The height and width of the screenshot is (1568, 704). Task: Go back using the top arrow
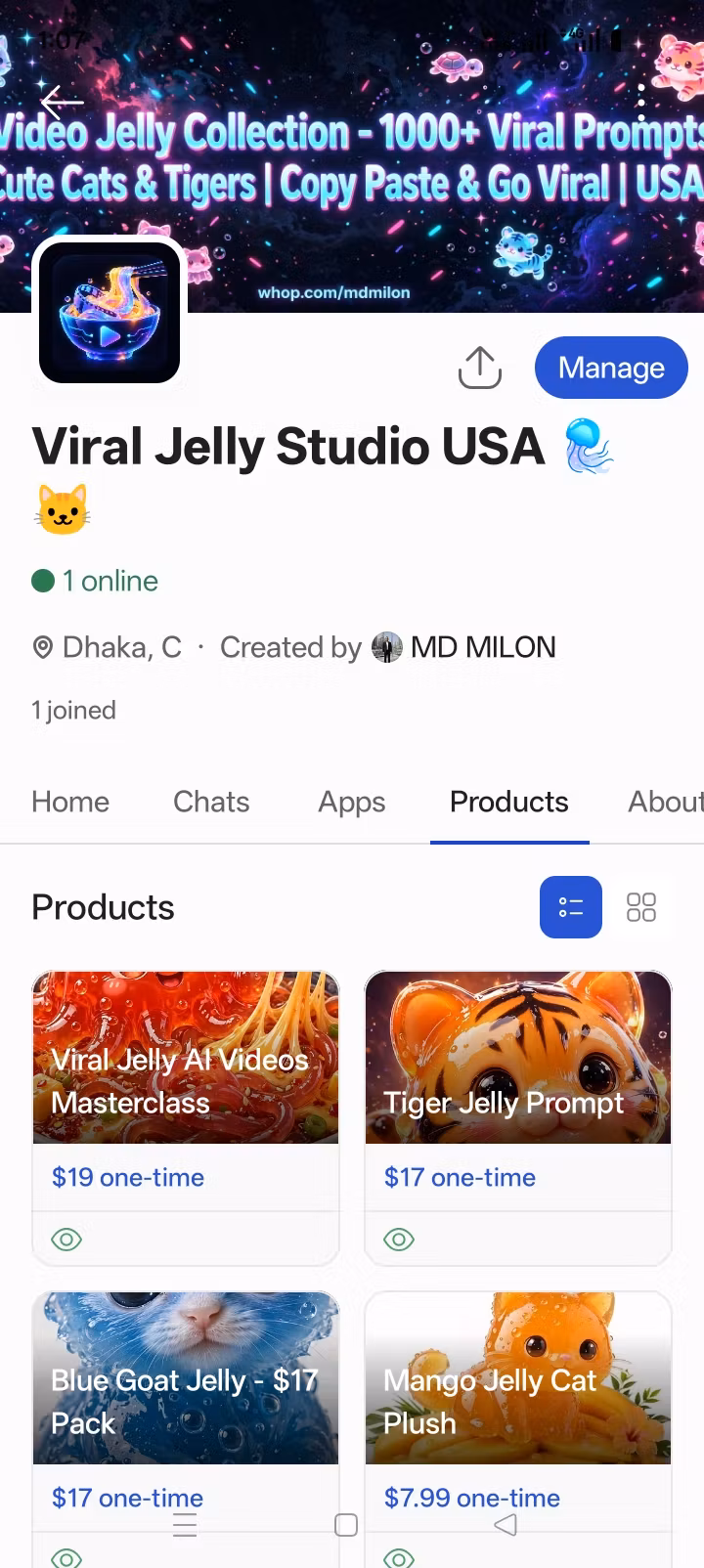tap(63, 101)
